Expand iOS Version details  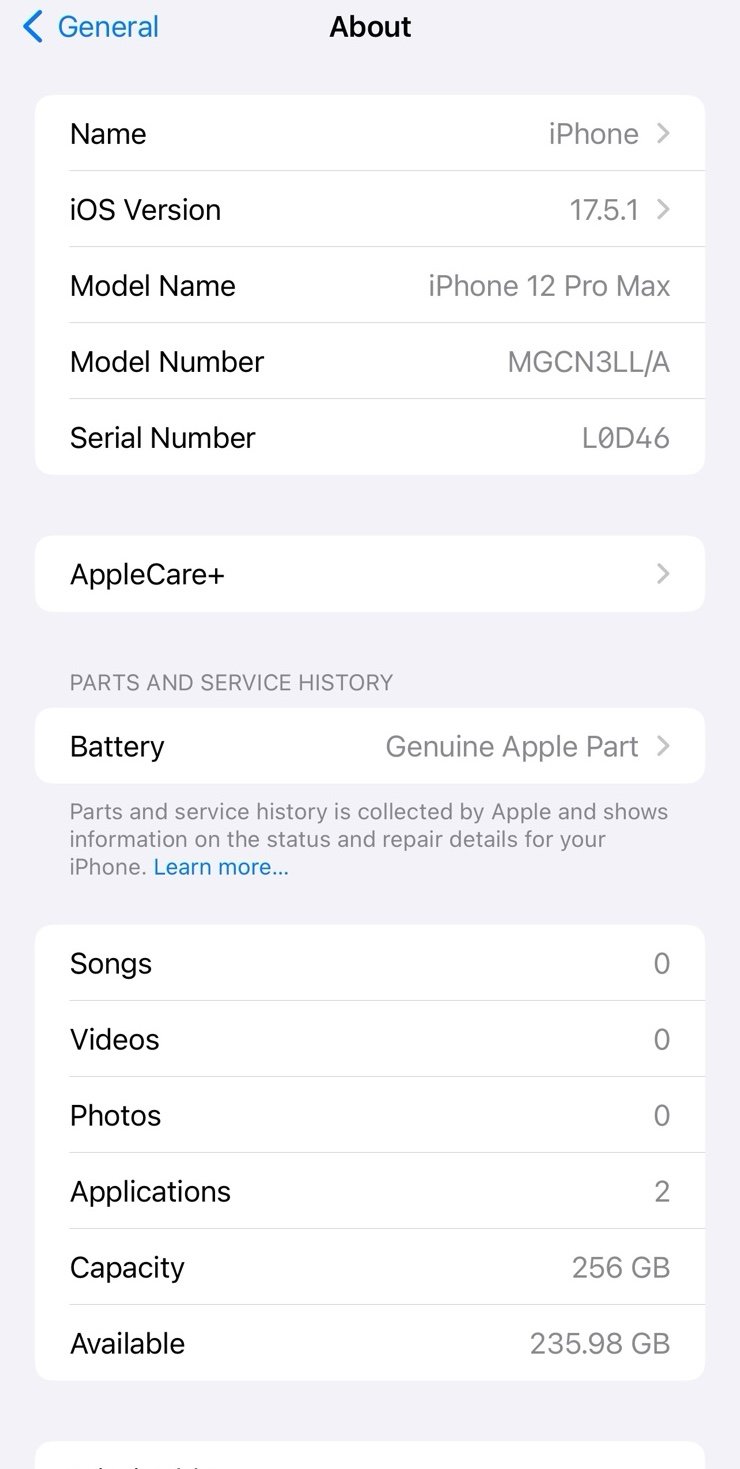point(370,209)
